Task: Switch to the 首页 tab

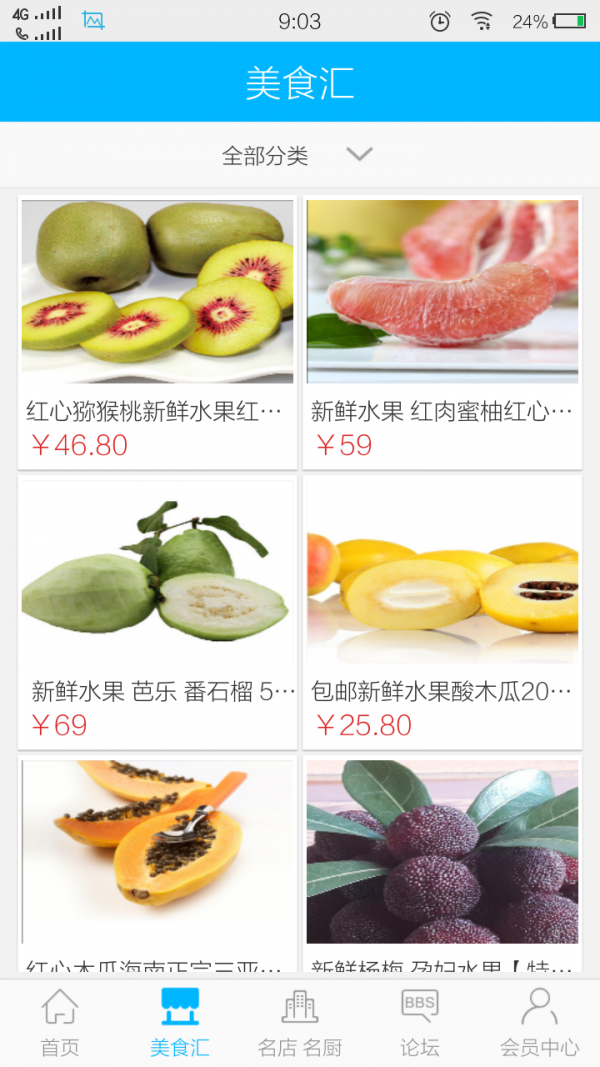Action: tap(60, 1023)
